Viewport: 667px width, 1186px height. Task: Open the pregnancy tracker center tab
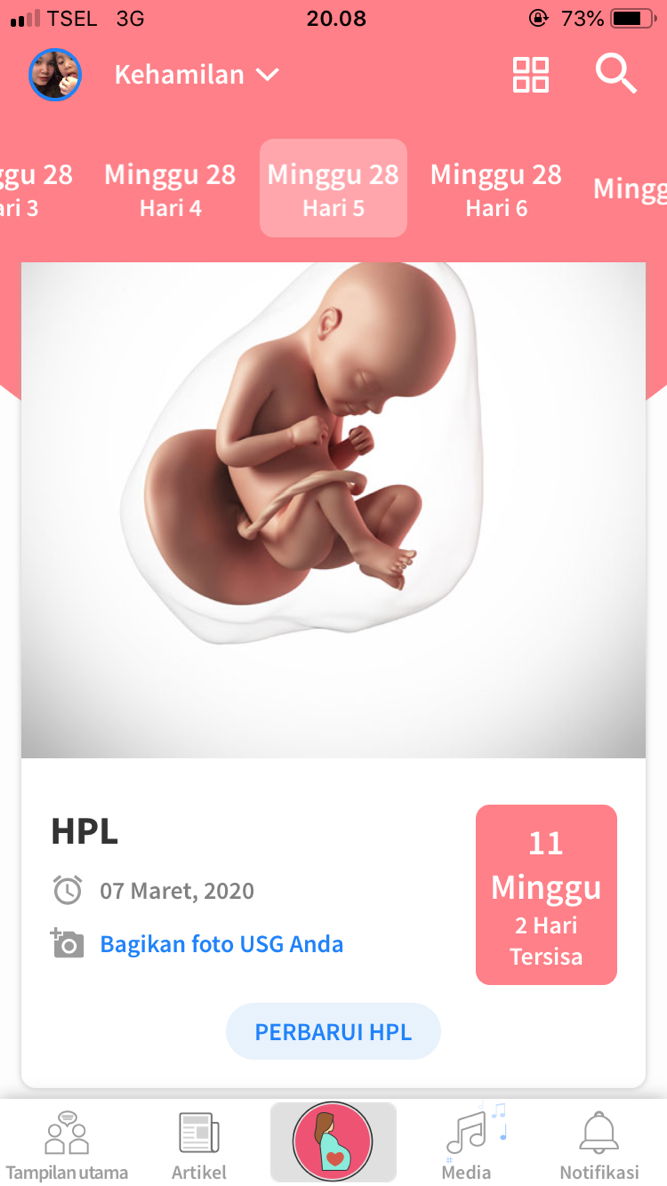tap(333, 1142)
